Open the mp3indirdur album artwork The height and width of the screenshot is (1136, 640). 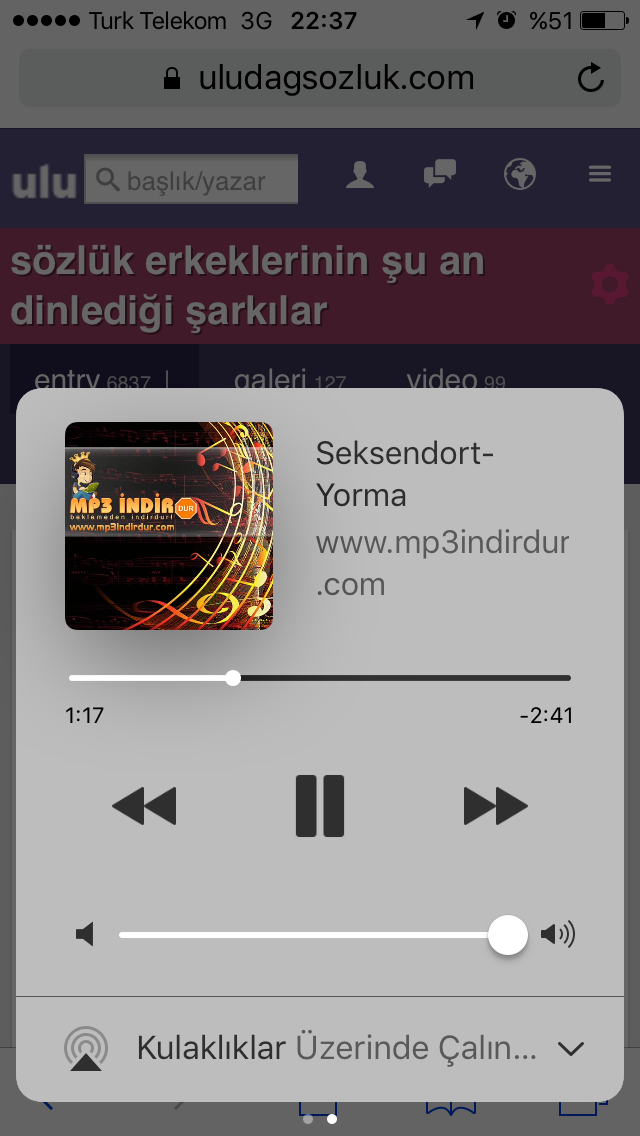tap(169, 526)
